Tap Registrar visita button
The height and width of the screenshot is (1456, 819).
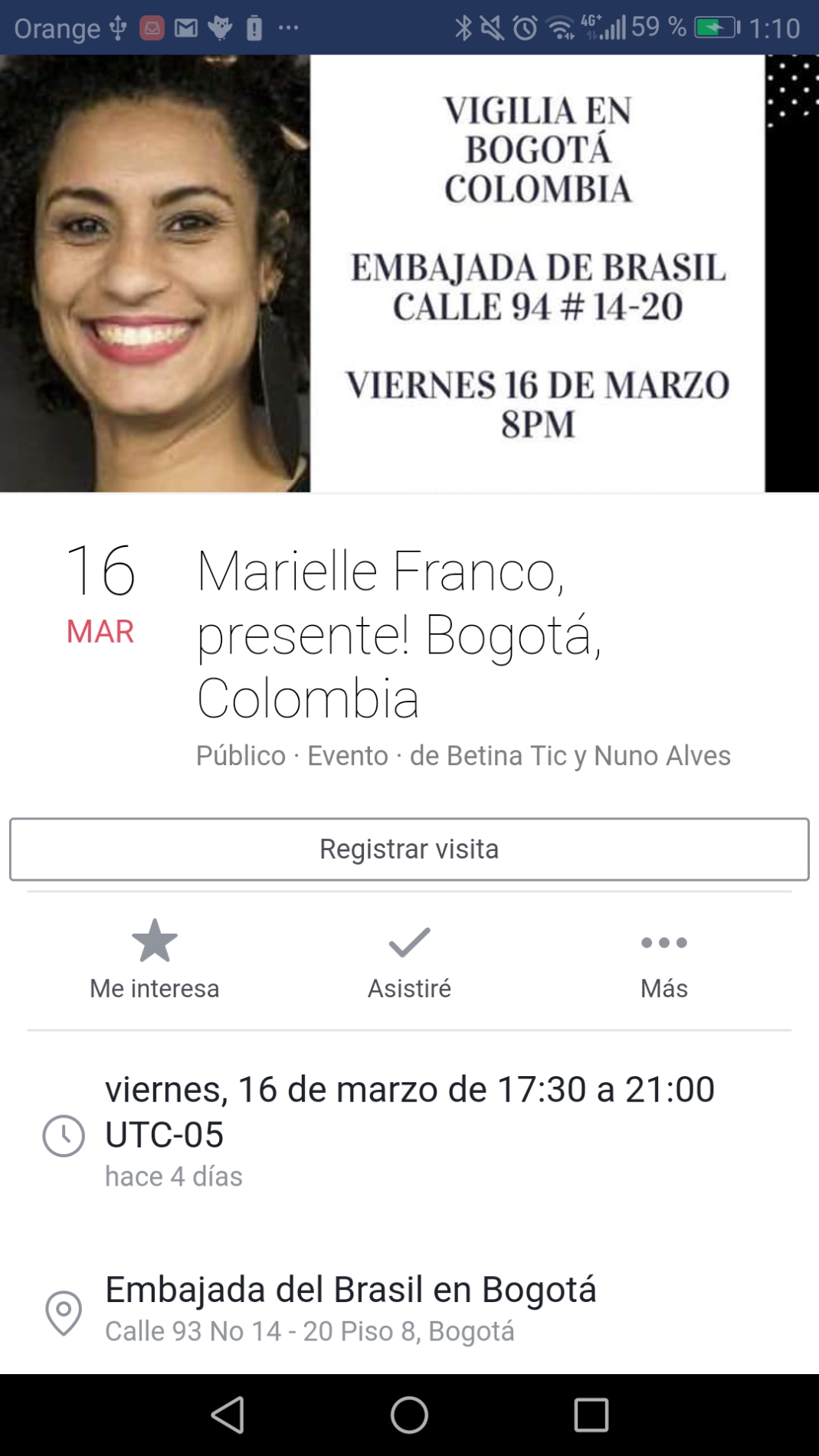click(x=409, y=849)
